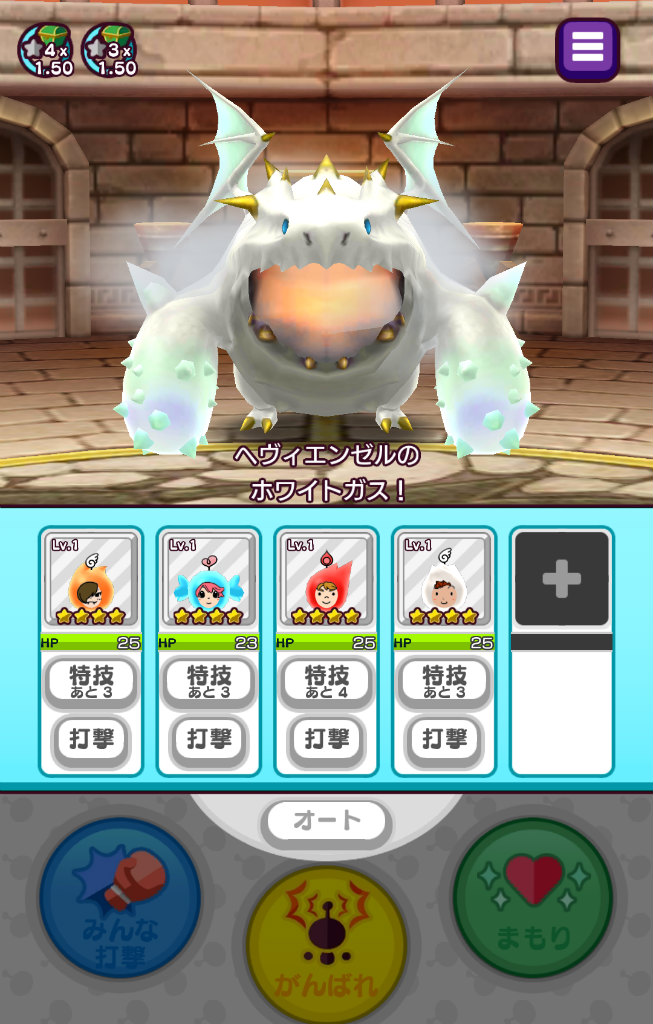Use 特技 of the blue-hooded character
Image resolution: width=653 pixels, height=1024 pixels.
tap(208, 683)
